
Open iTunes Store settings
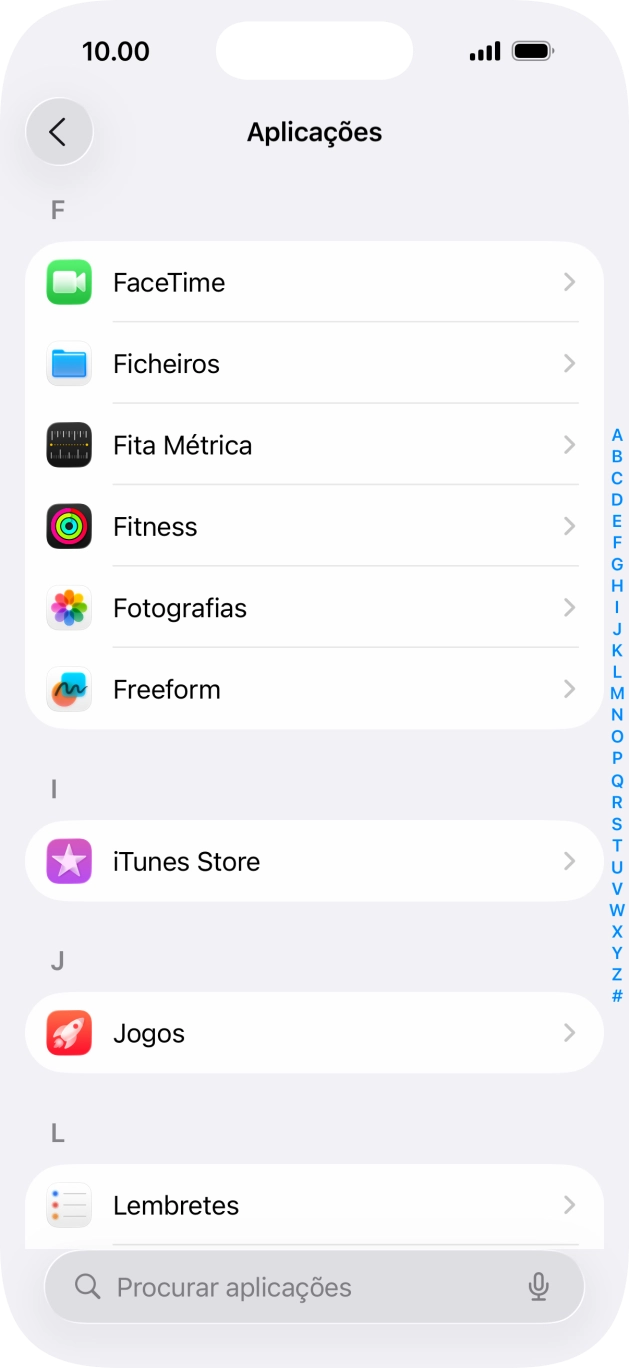pyautogui.click(x=314, y=861)
